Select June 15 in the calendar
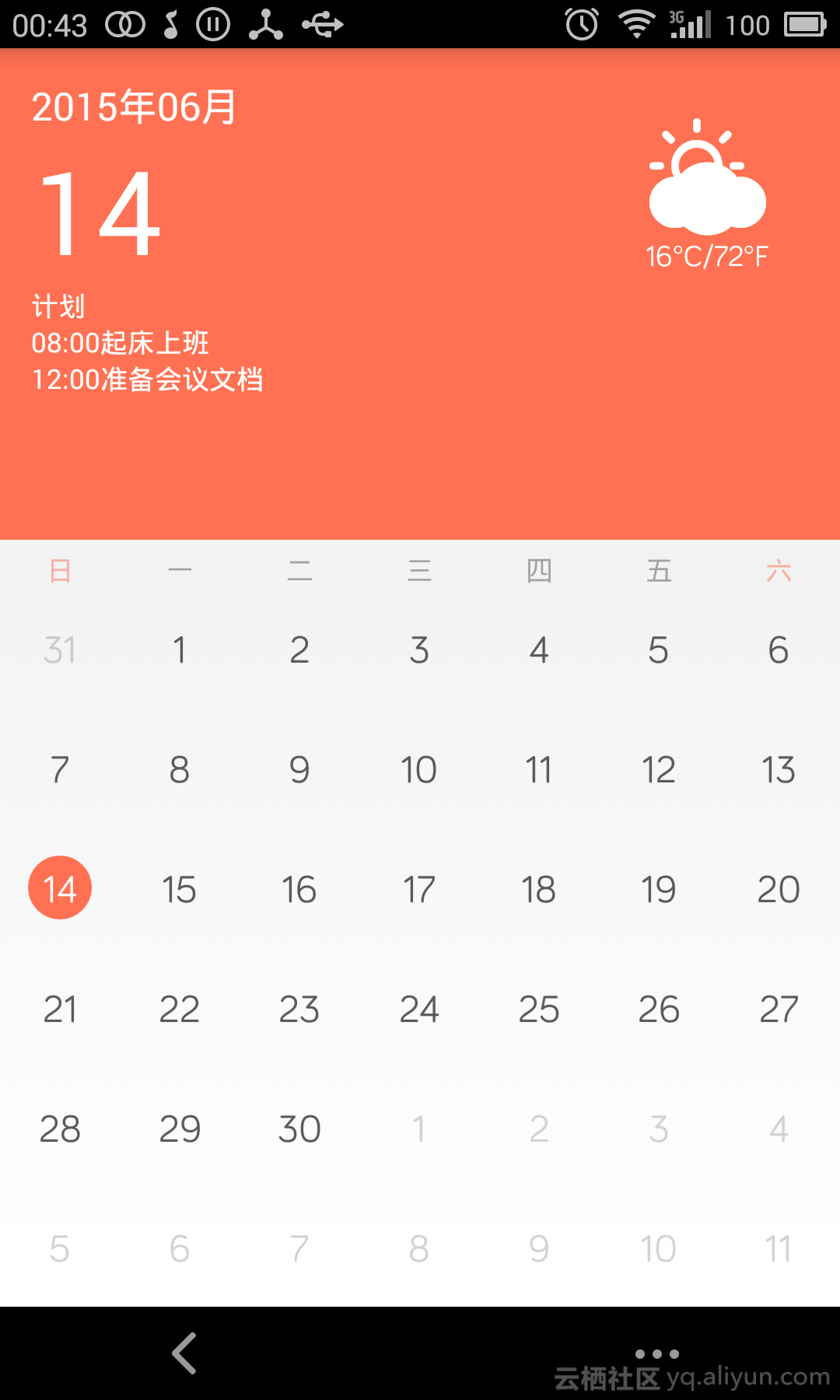 click(179, 889)
